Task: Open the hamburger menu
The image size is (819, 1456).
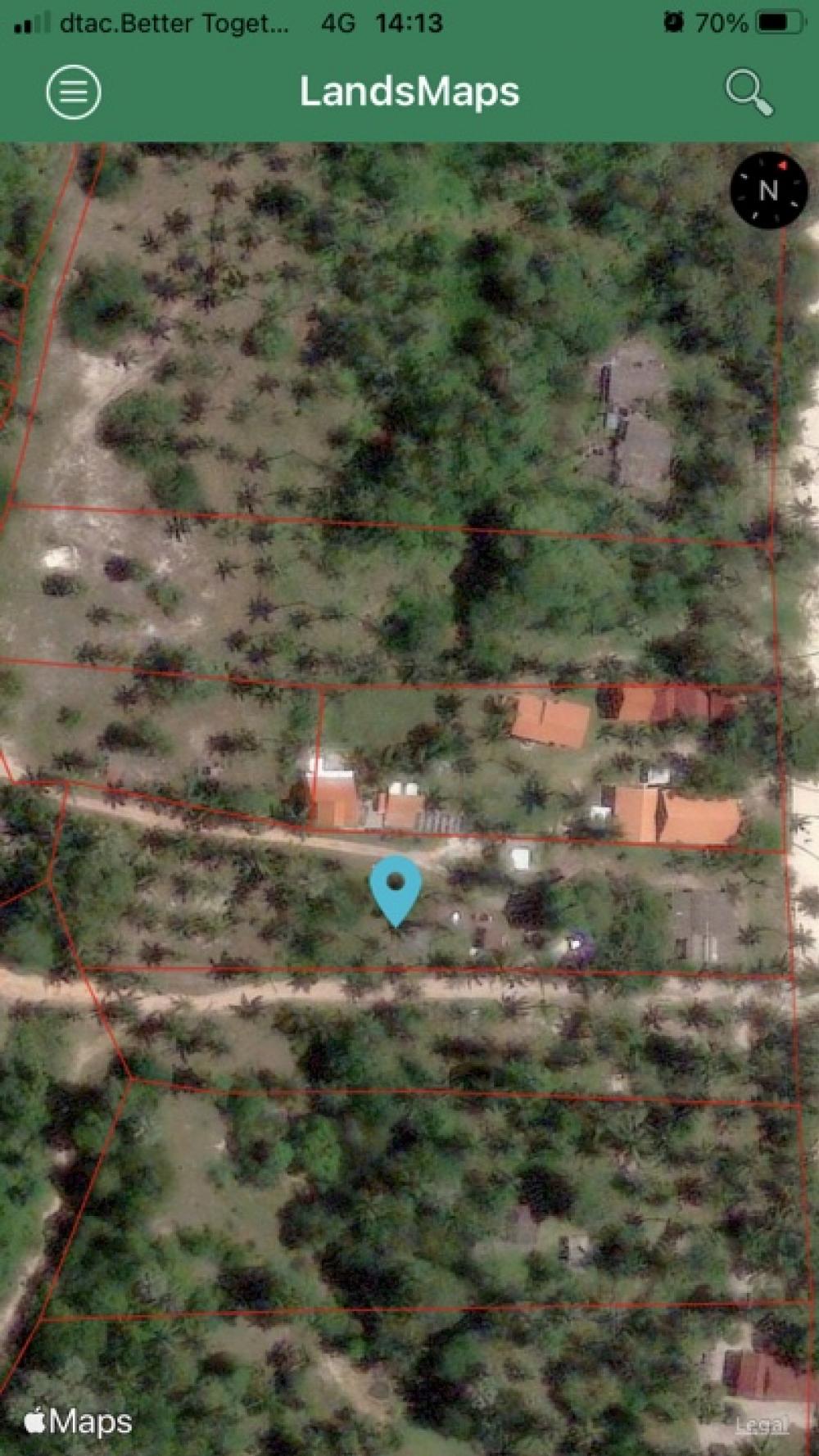Action: point(74,92)
